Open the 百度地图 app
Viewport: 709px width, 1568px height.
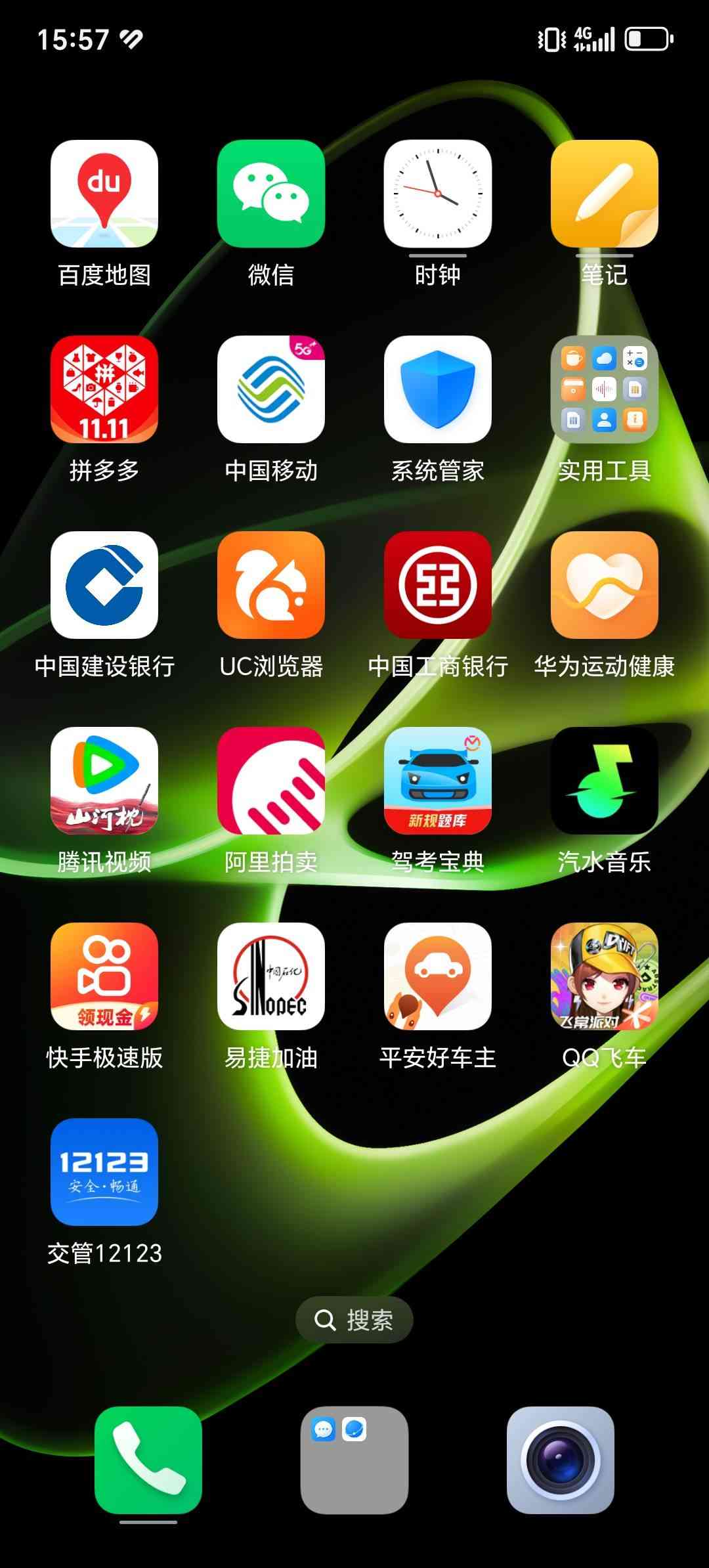[104, 194]
